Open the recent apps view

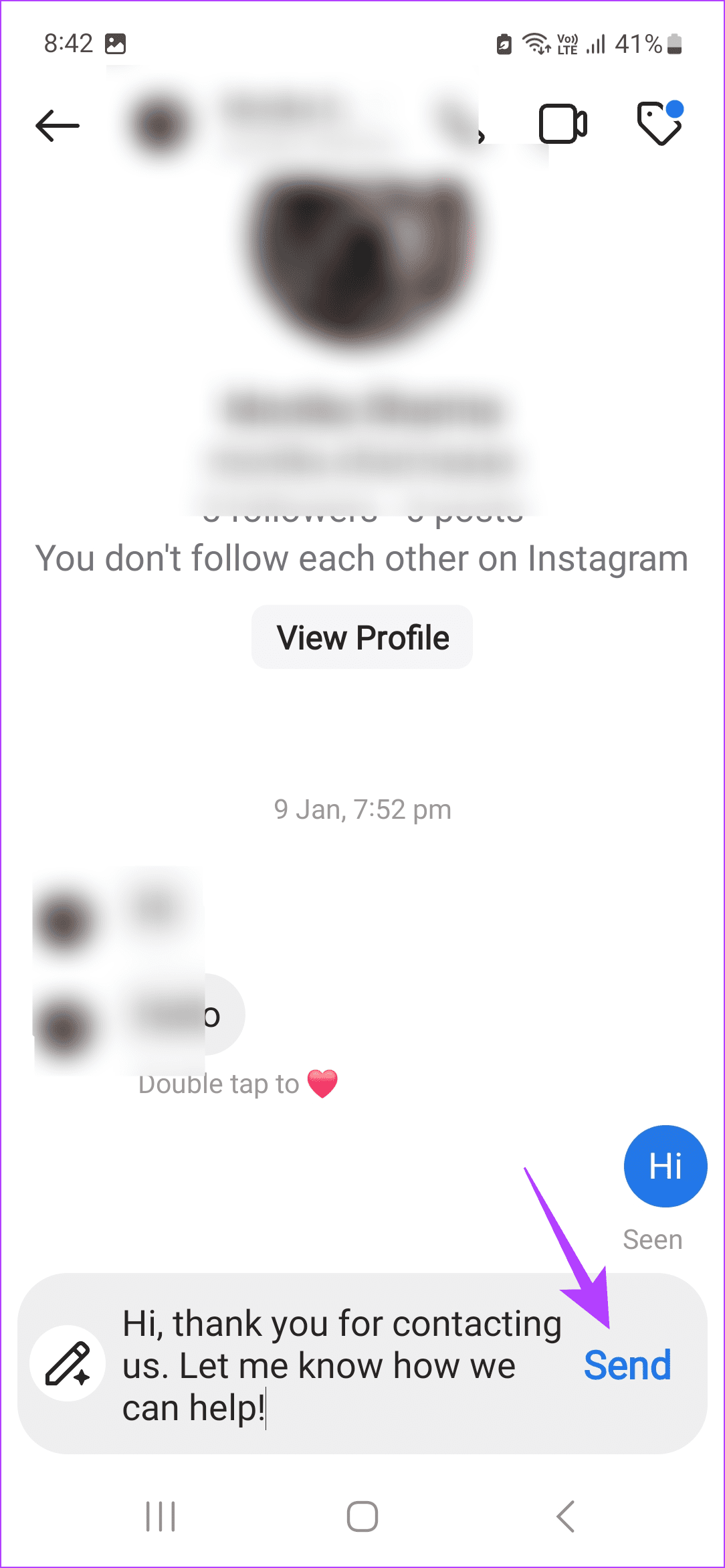tap(160, 1516)
